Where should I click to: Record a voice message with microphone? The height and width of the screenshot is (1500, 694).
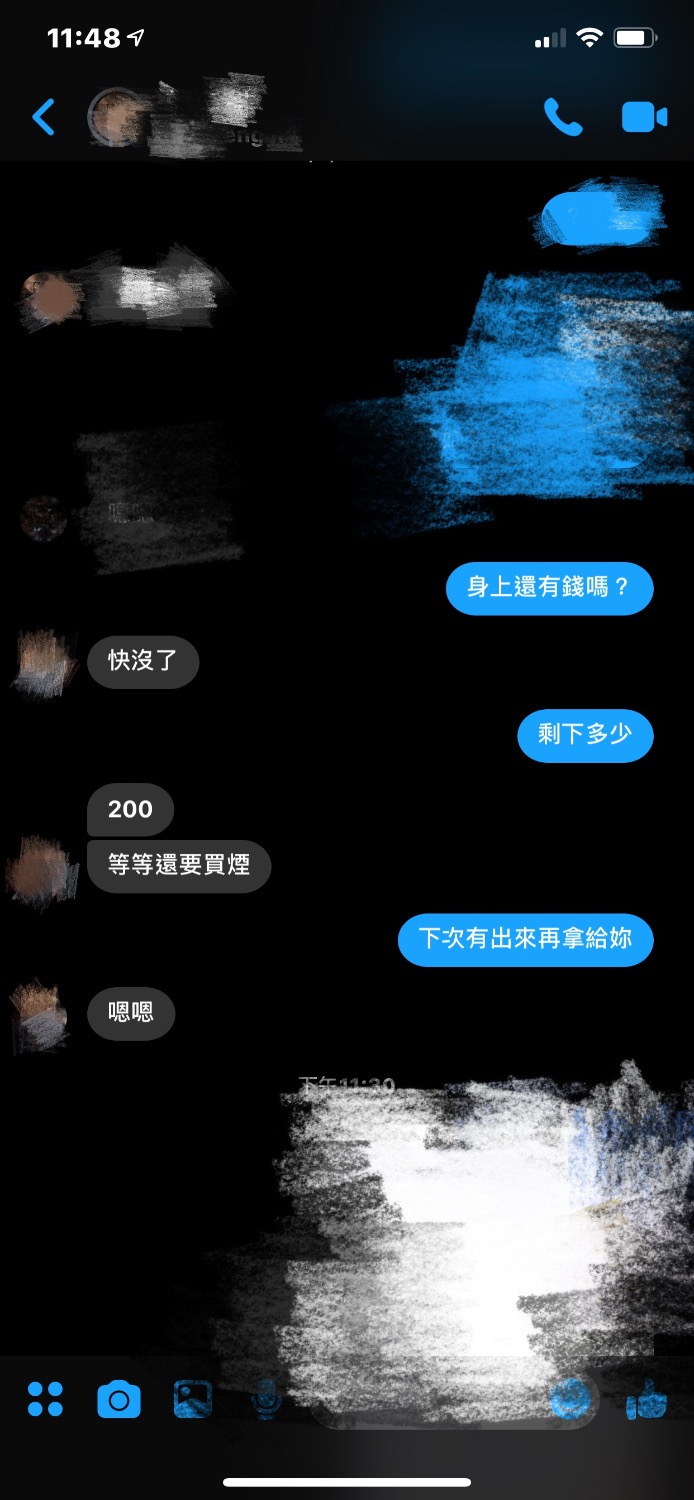tap(266, 1400)
